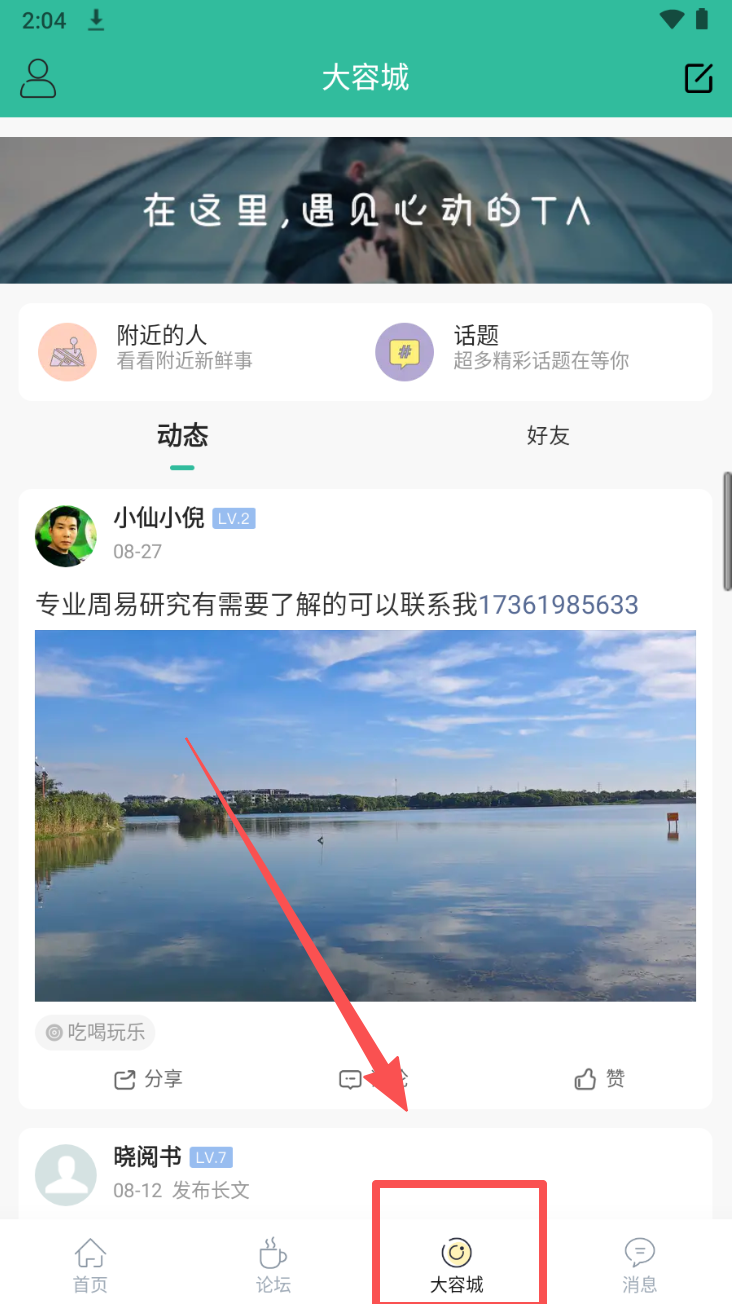Go to the 首页 home tab

coord(91,1264)
